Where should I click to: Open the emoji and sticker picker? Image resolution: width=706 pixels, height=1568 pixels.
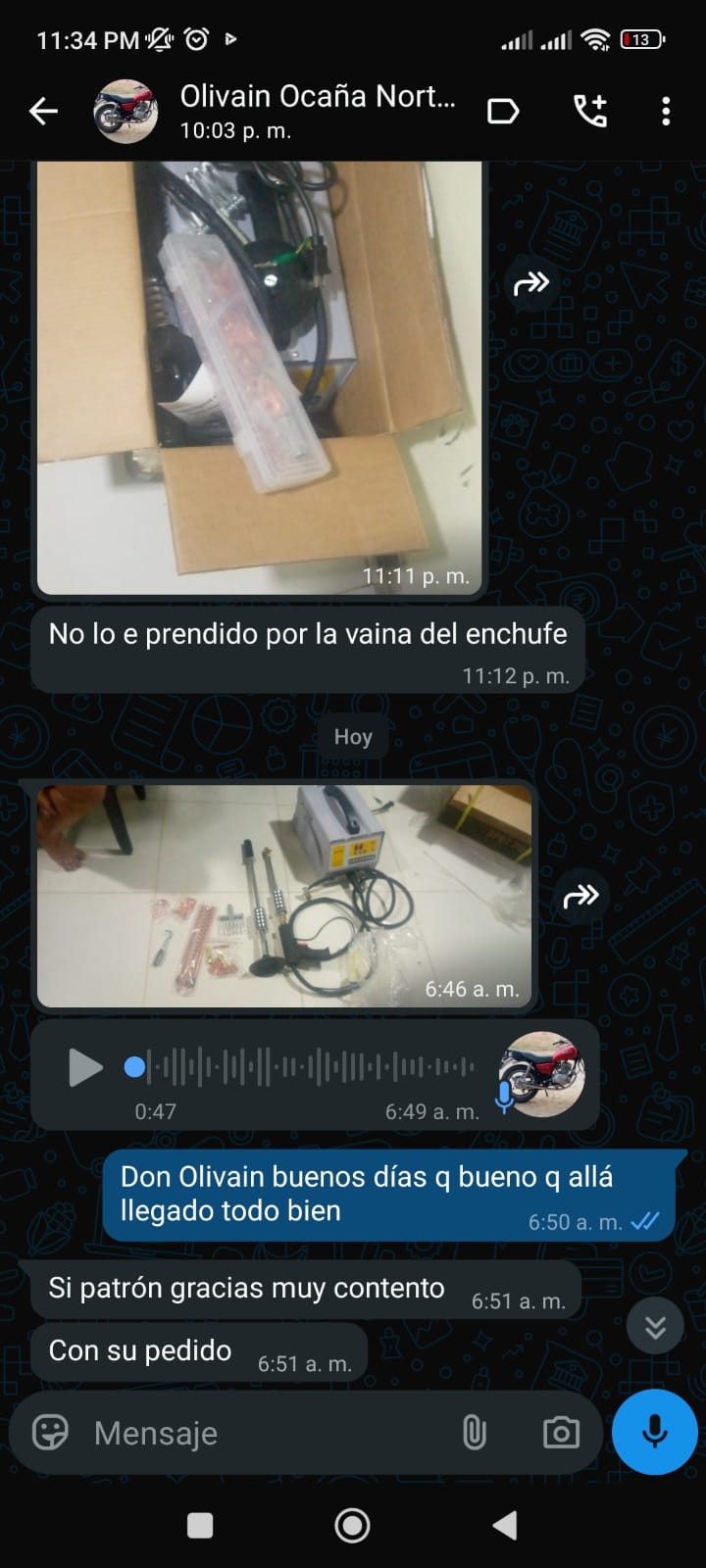coord(50,1433)
